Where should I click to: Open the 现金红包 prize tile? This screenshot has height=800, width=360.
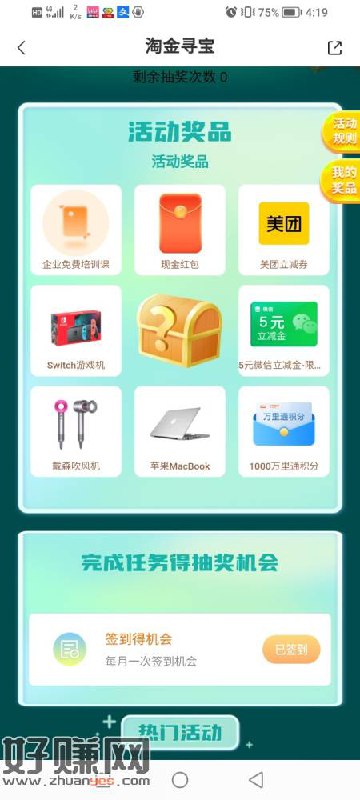(x=180, y=230)
